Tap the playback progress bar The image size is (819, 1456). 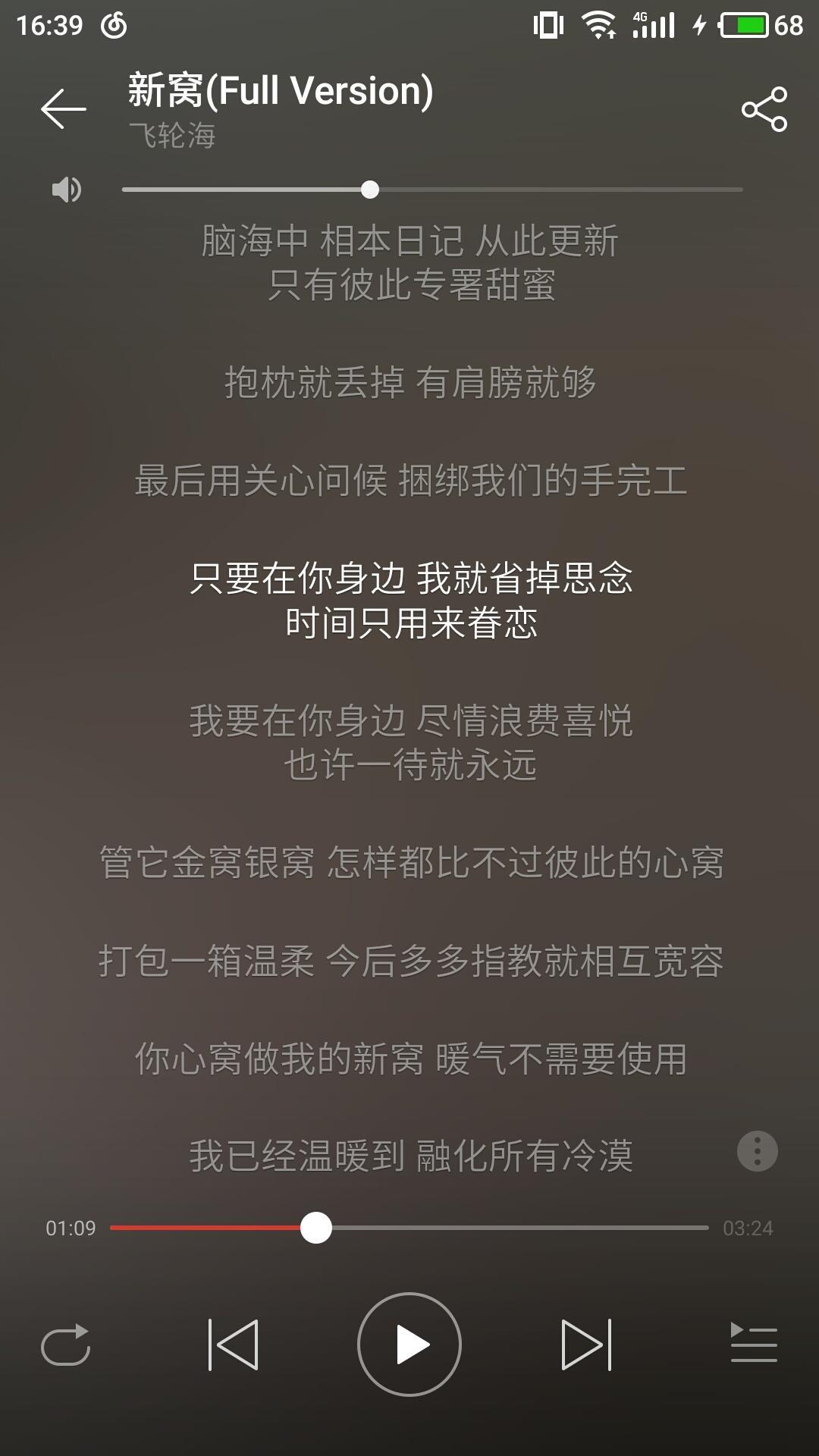coord(409,1228)
